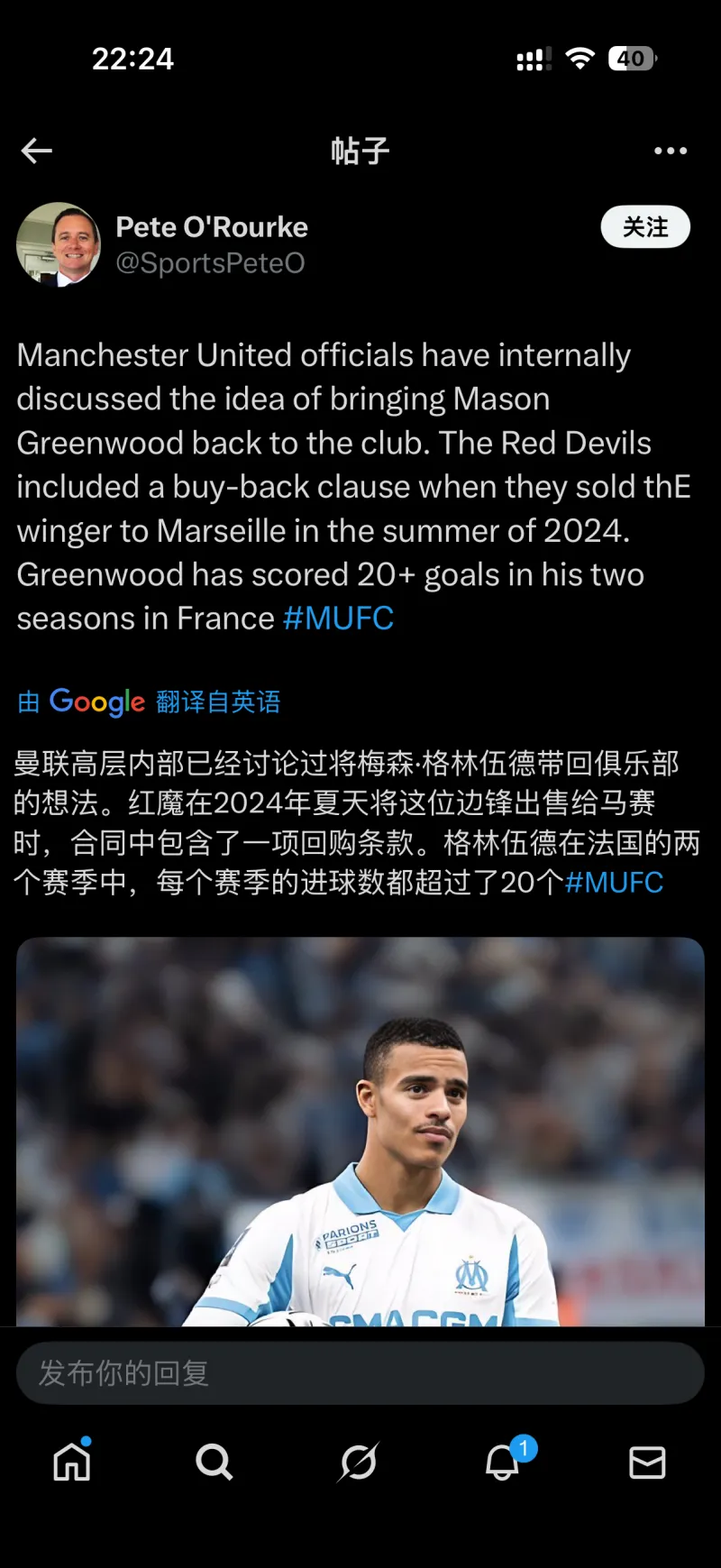Follow Pete O'Rourke with the 关注 button
The width and height of the screenshot is (721, 1568).
pyautogui.click(x=645, y=226)
